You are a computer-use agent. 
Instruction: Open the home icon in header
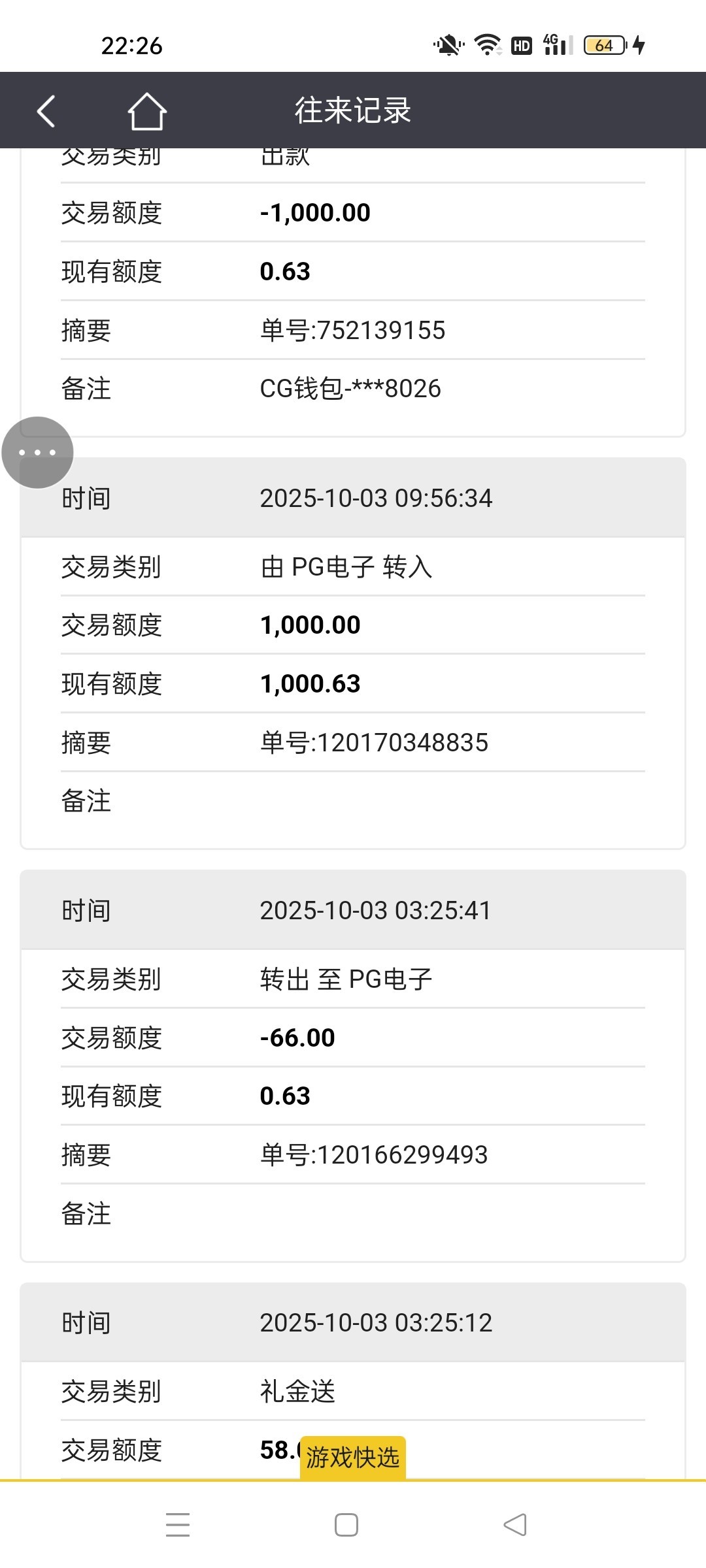[x=147, y=111]
